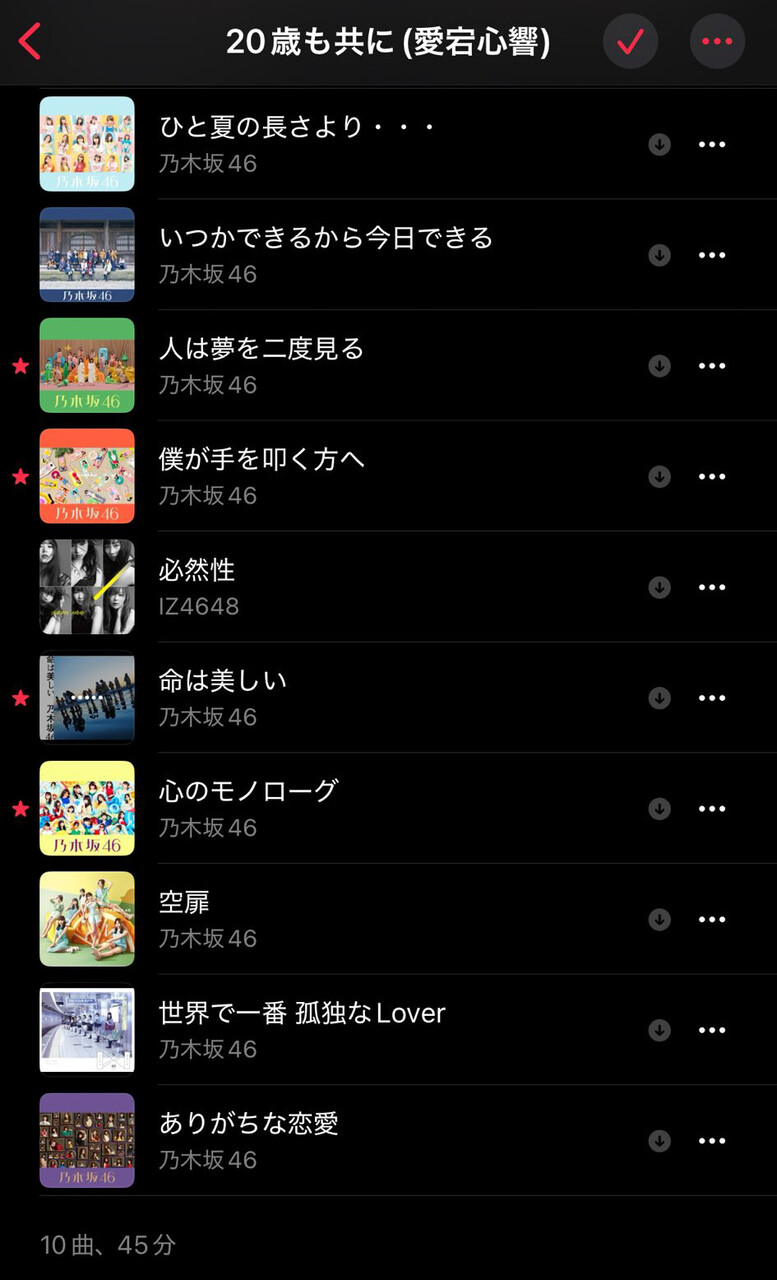Open more options for 人は夢を二度見る
The width and height of the screenshot is (777, 1280).
click(x=712, y=366)
